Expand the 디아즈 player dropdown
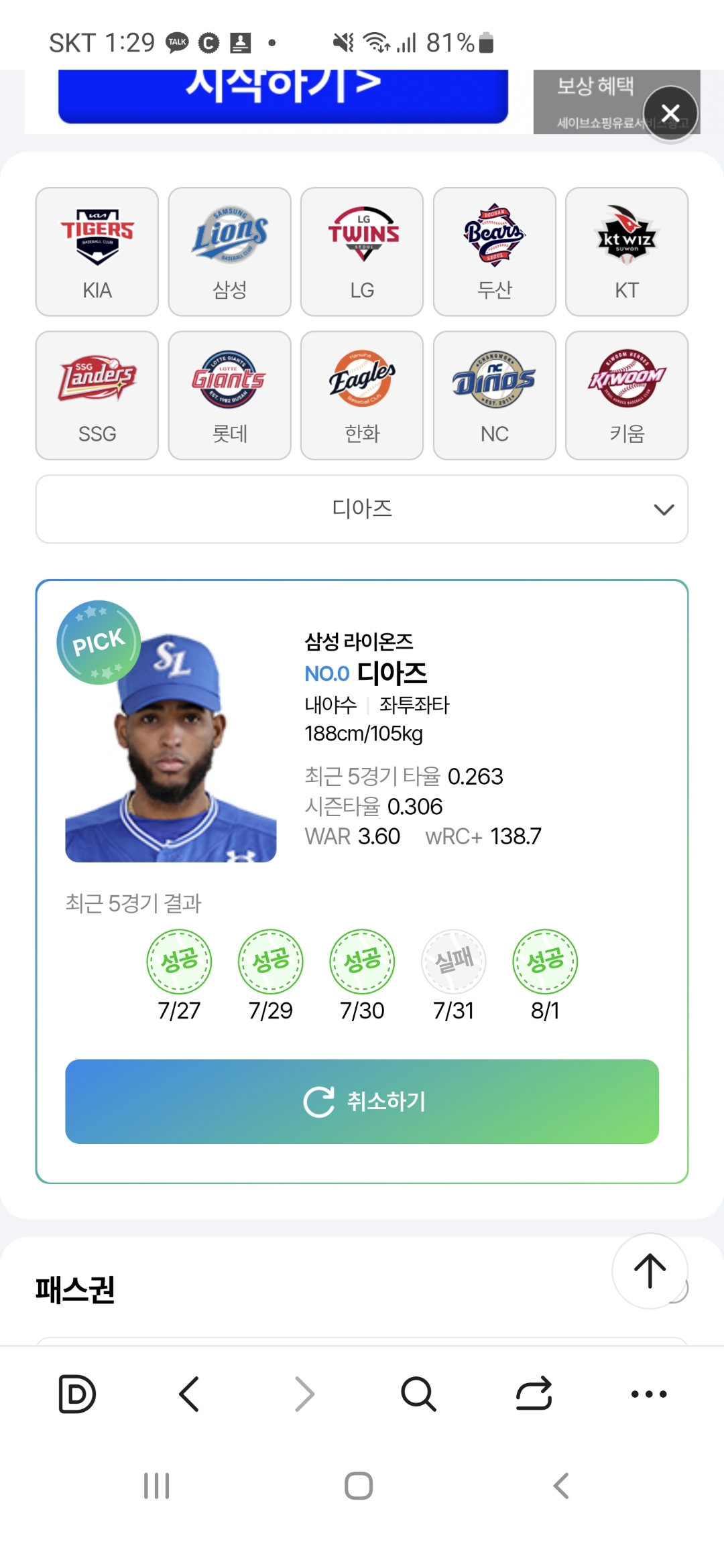The height and width of the screenshot is (1568, 724). tap(362, 509)
